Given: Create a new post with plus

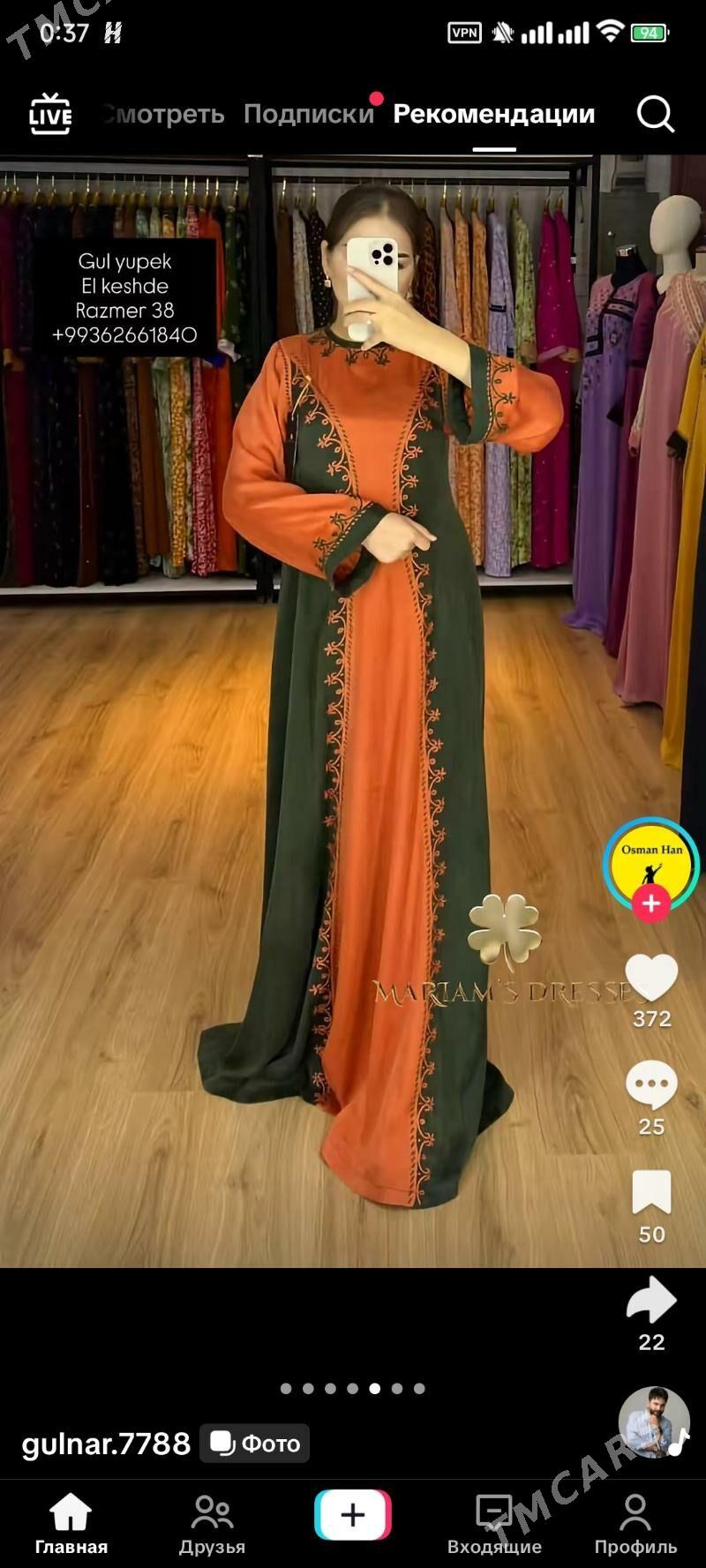Looking at the screenshot, I should tap(353, 1515).
